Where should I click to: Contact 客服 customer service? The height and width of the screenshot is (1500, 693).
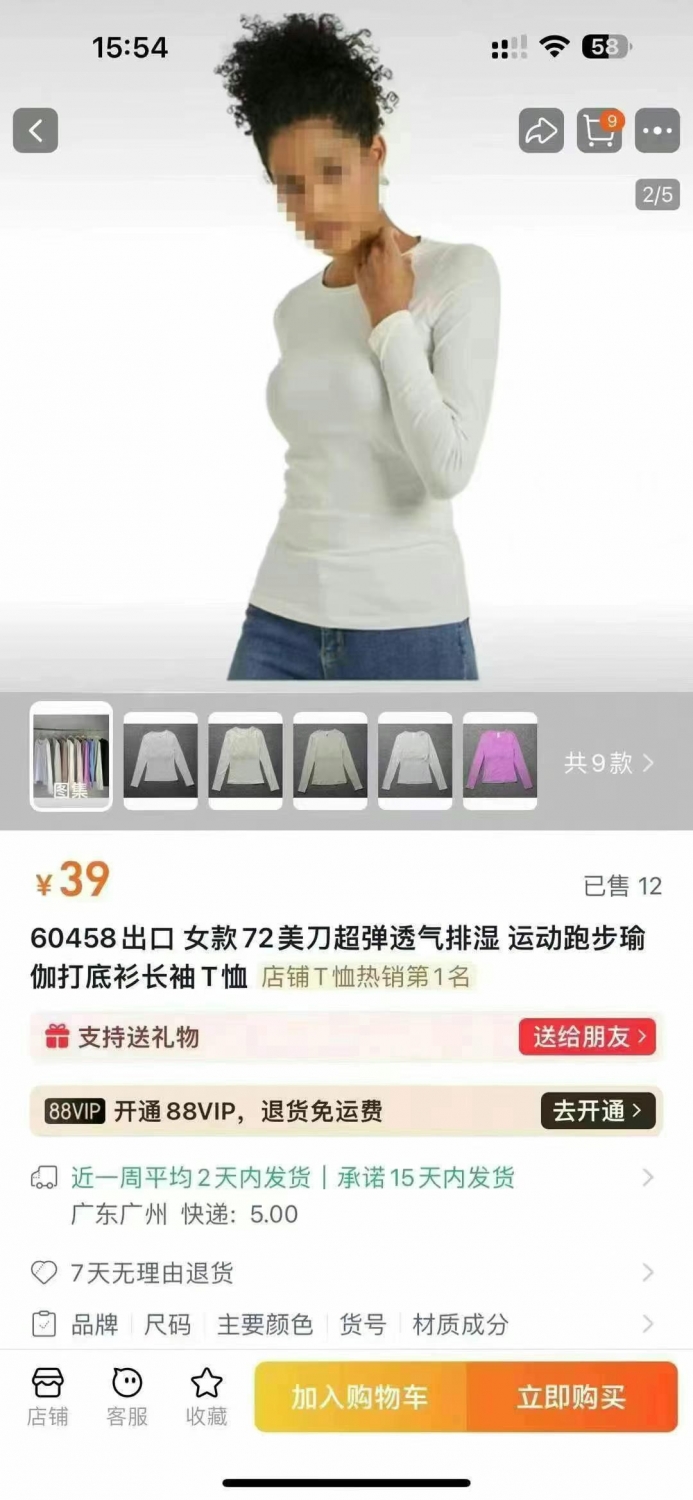coord(127,1397)
